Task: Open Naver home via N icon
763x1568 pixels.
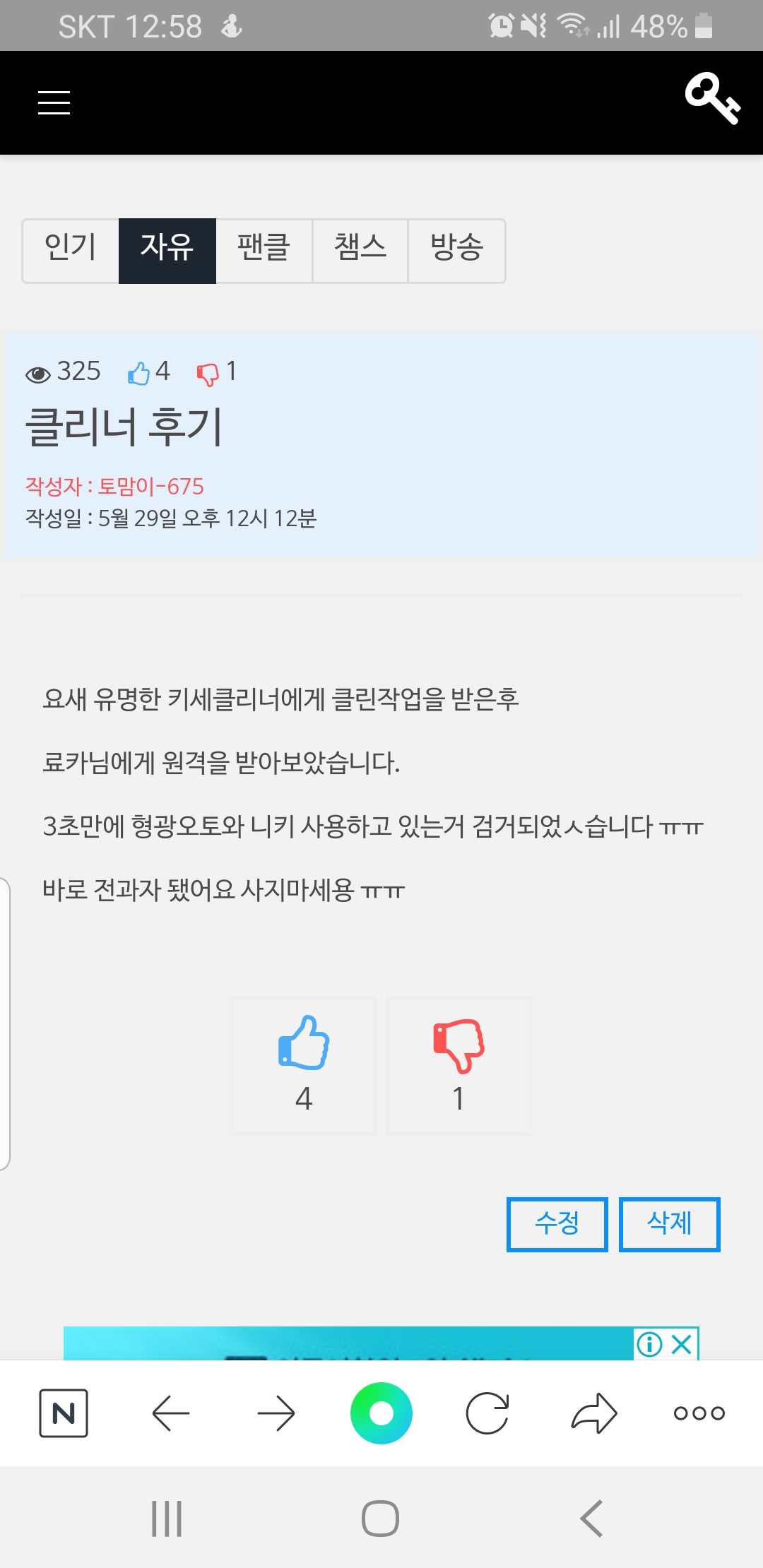Action: [x=64, y=1413]
